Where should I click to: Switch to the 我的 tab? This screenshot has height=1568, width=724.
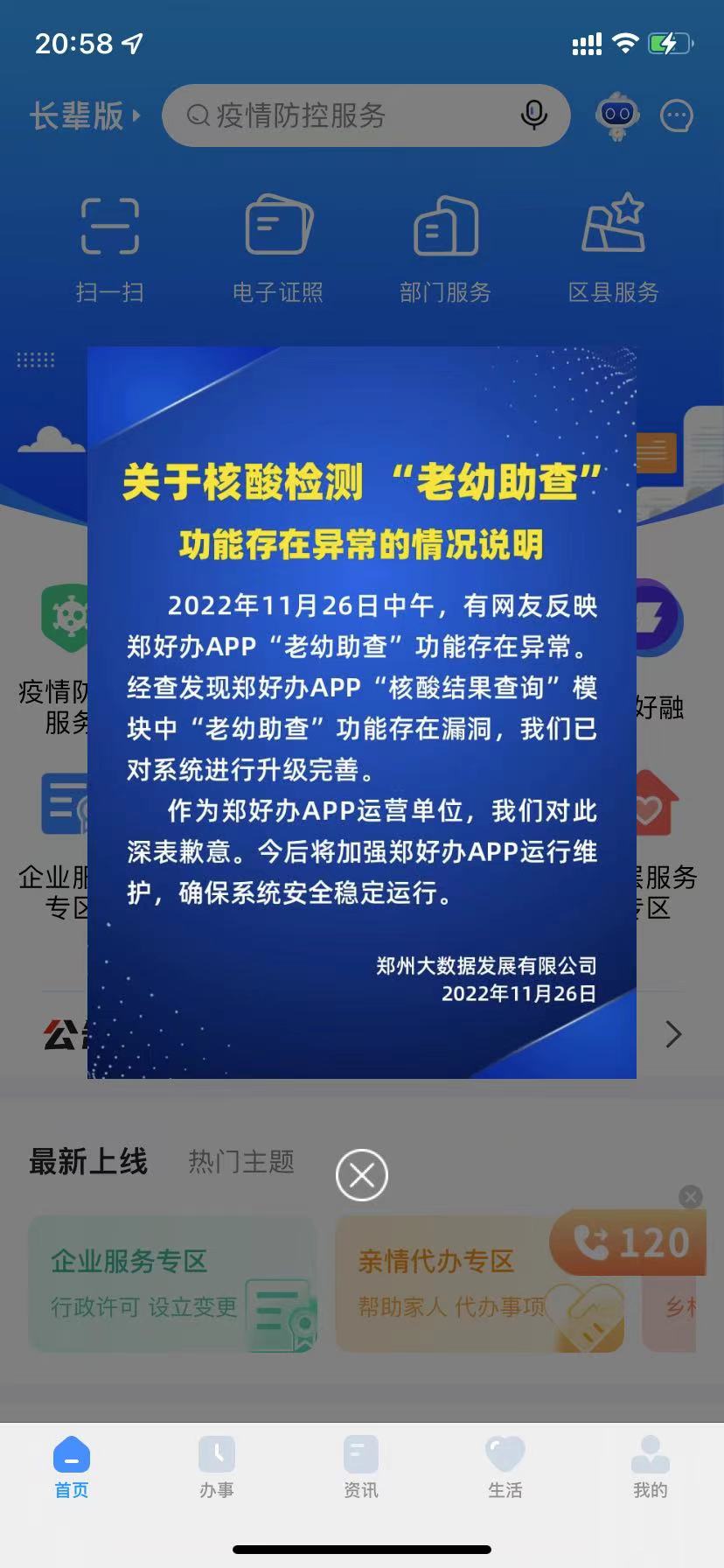650,1466
